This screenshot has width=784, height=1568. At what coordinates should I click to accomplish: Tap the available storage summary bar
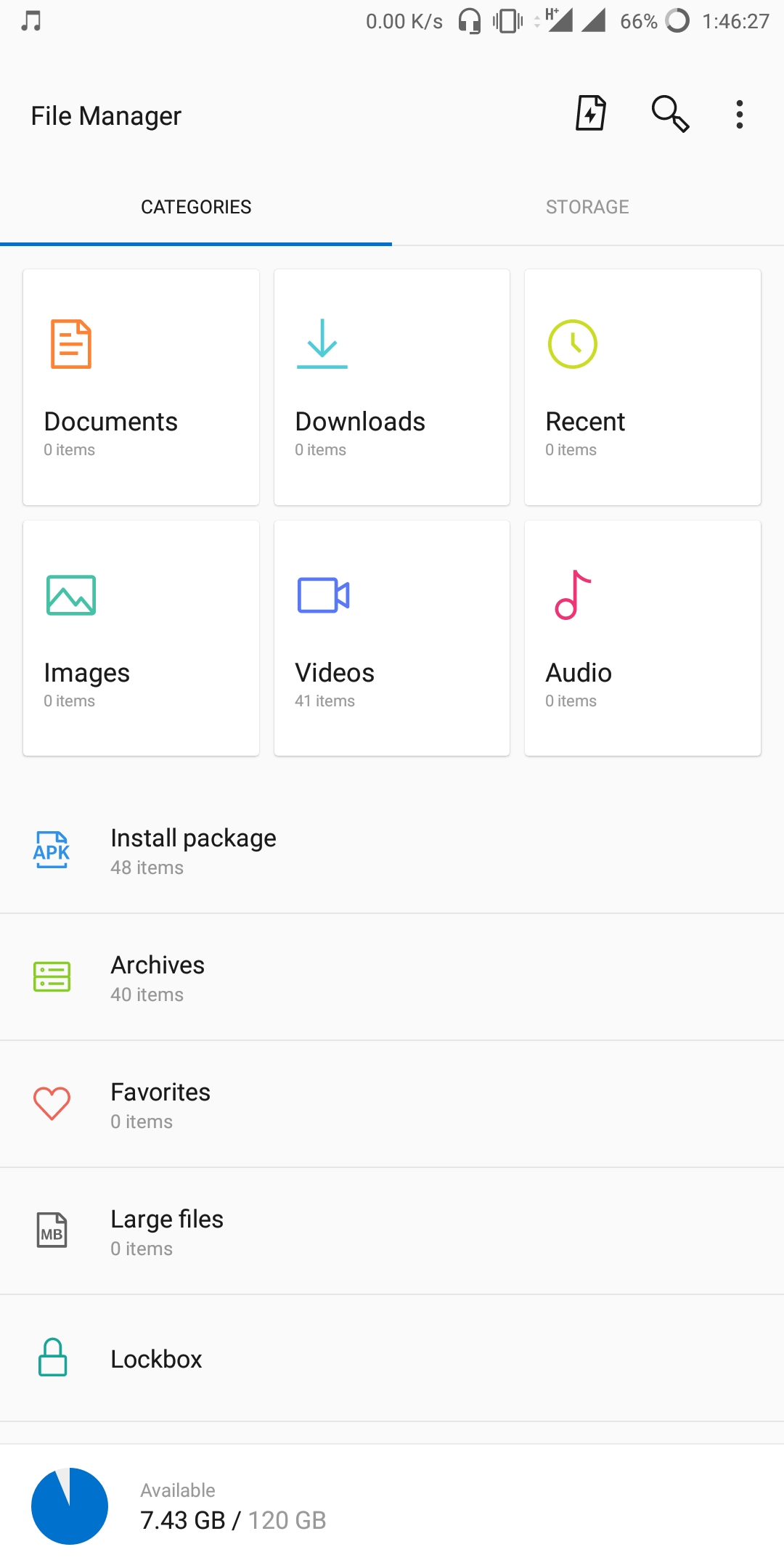[392, 1506]
